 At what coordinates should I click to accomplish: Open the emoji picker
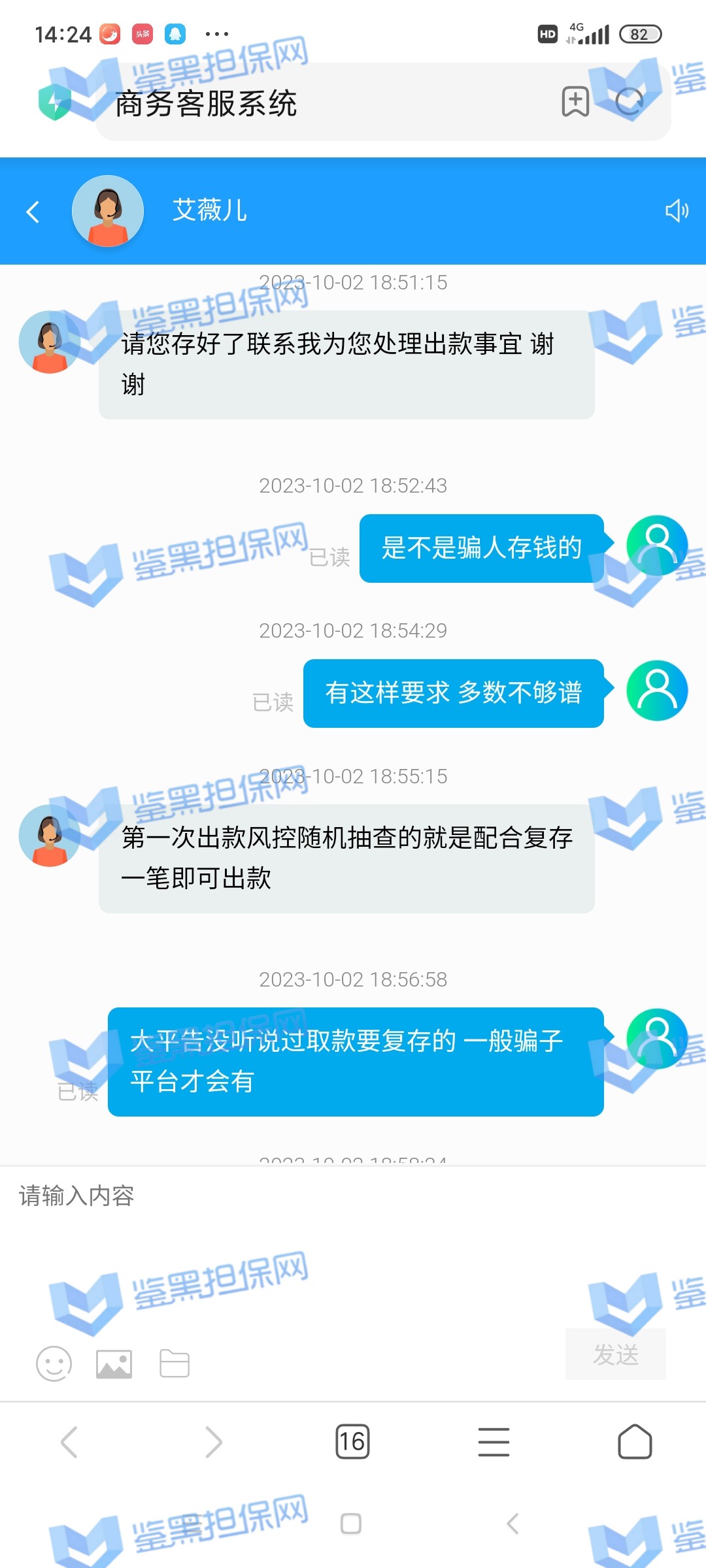[x=54, y=1364]
